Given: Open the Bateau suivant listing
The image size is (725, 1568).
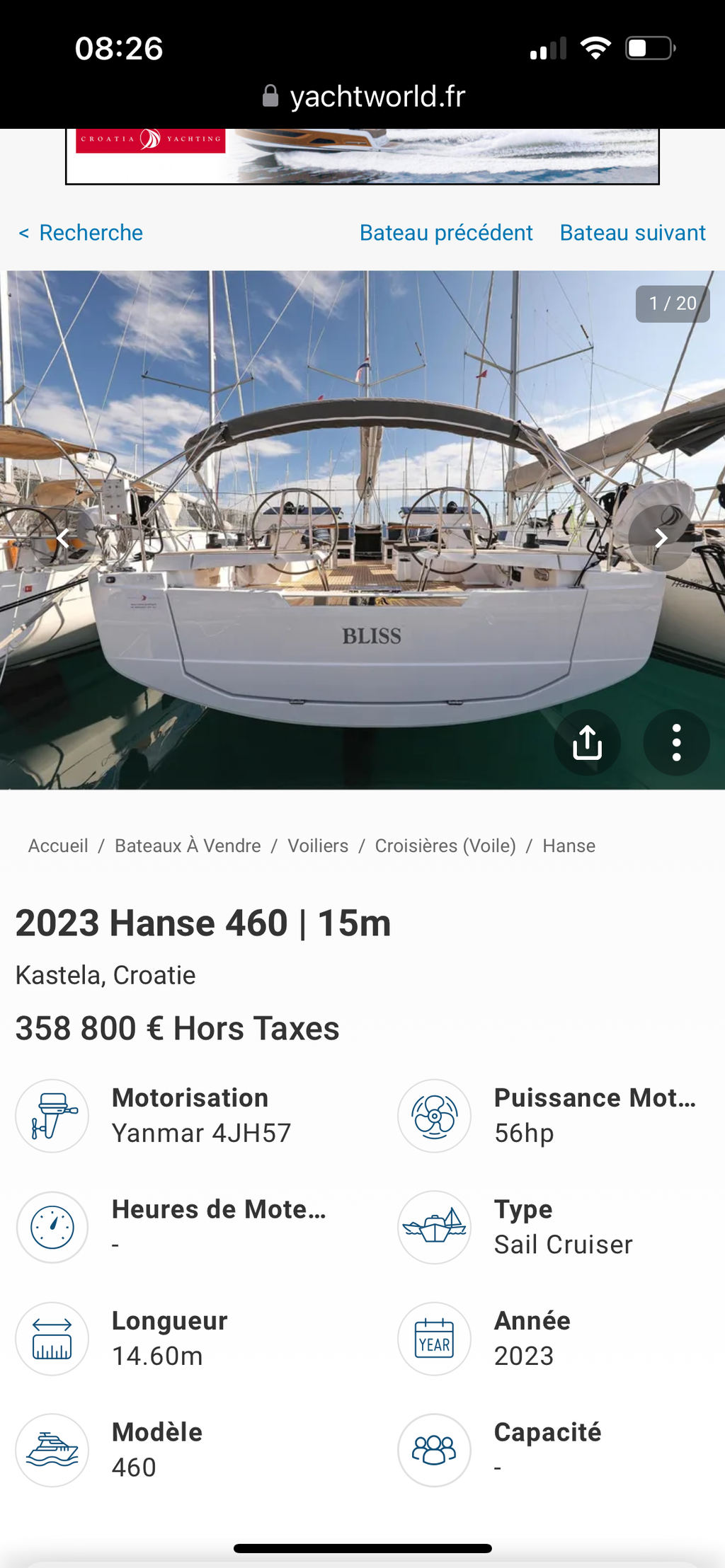Looking at the screenshot, I should tap(632, 233).
